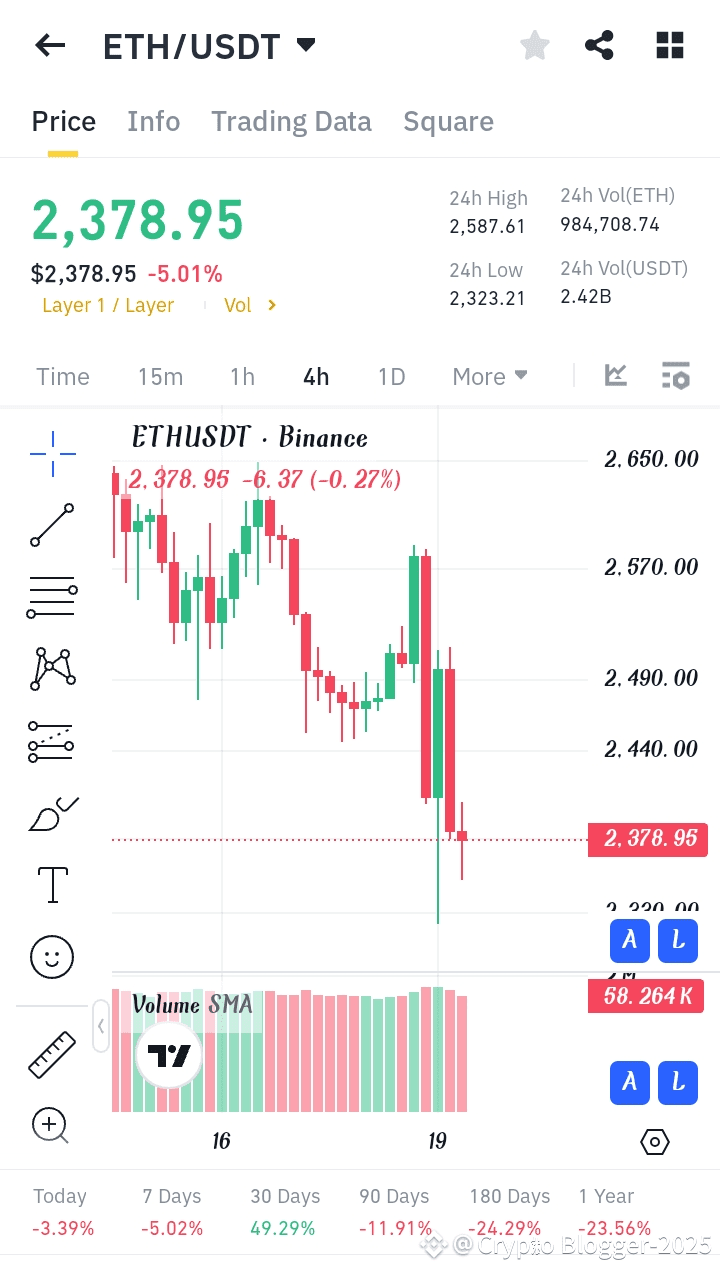
Task: Select the 1D chart interval
Action: tap(391, 377)
